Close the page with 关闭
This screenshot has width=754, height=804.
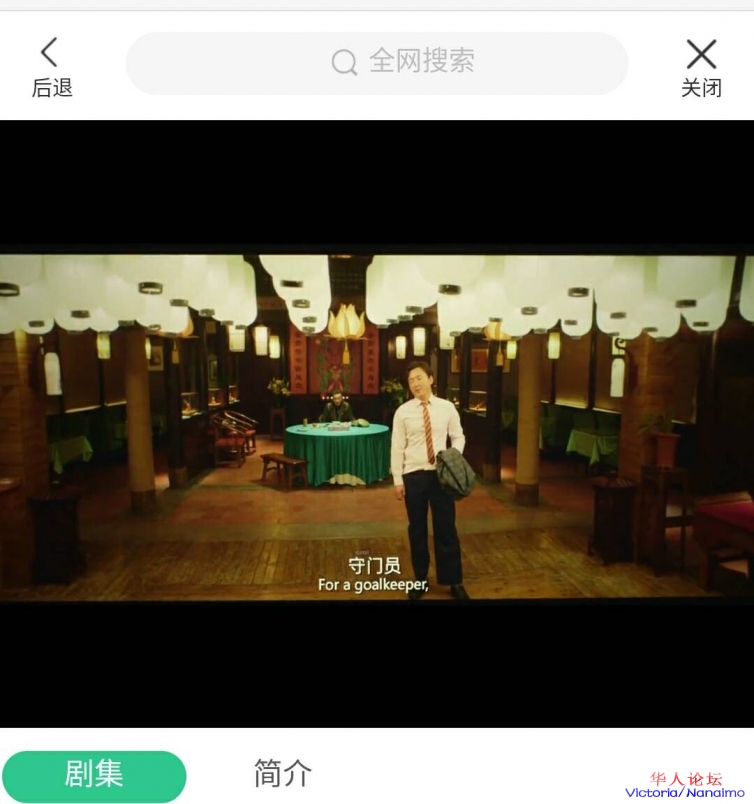click(701, 66)
